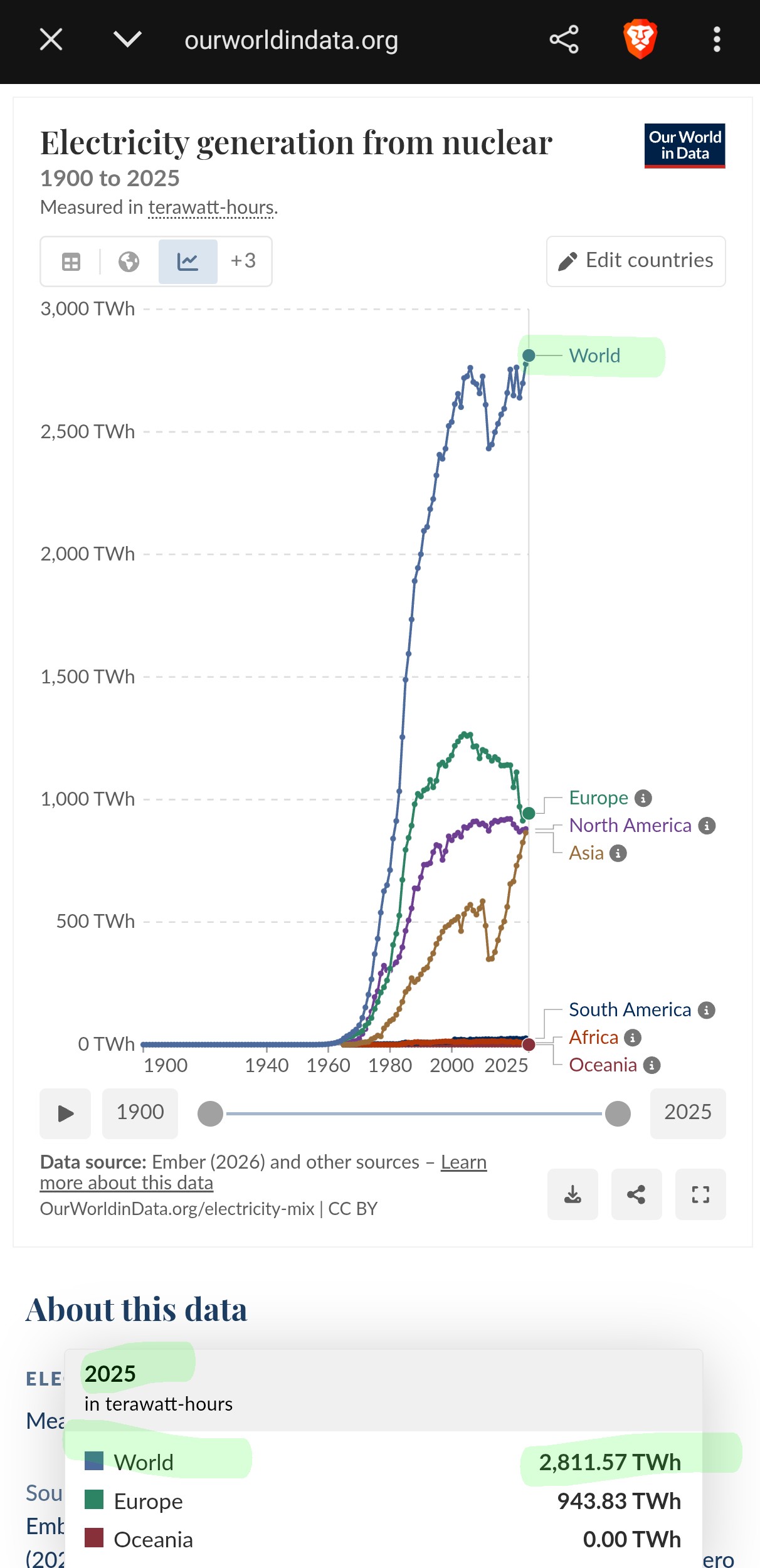
Task: Tap the left timeline slider handle
Action: coord(211,1113)
